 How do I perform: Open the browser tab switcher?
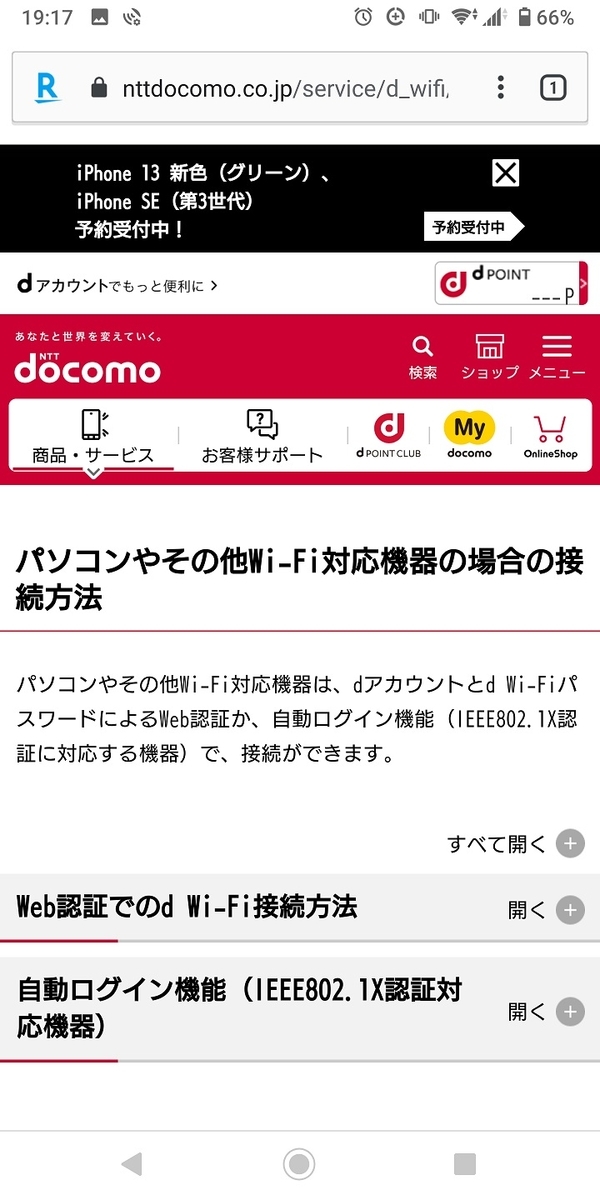[x=552, y=88]
